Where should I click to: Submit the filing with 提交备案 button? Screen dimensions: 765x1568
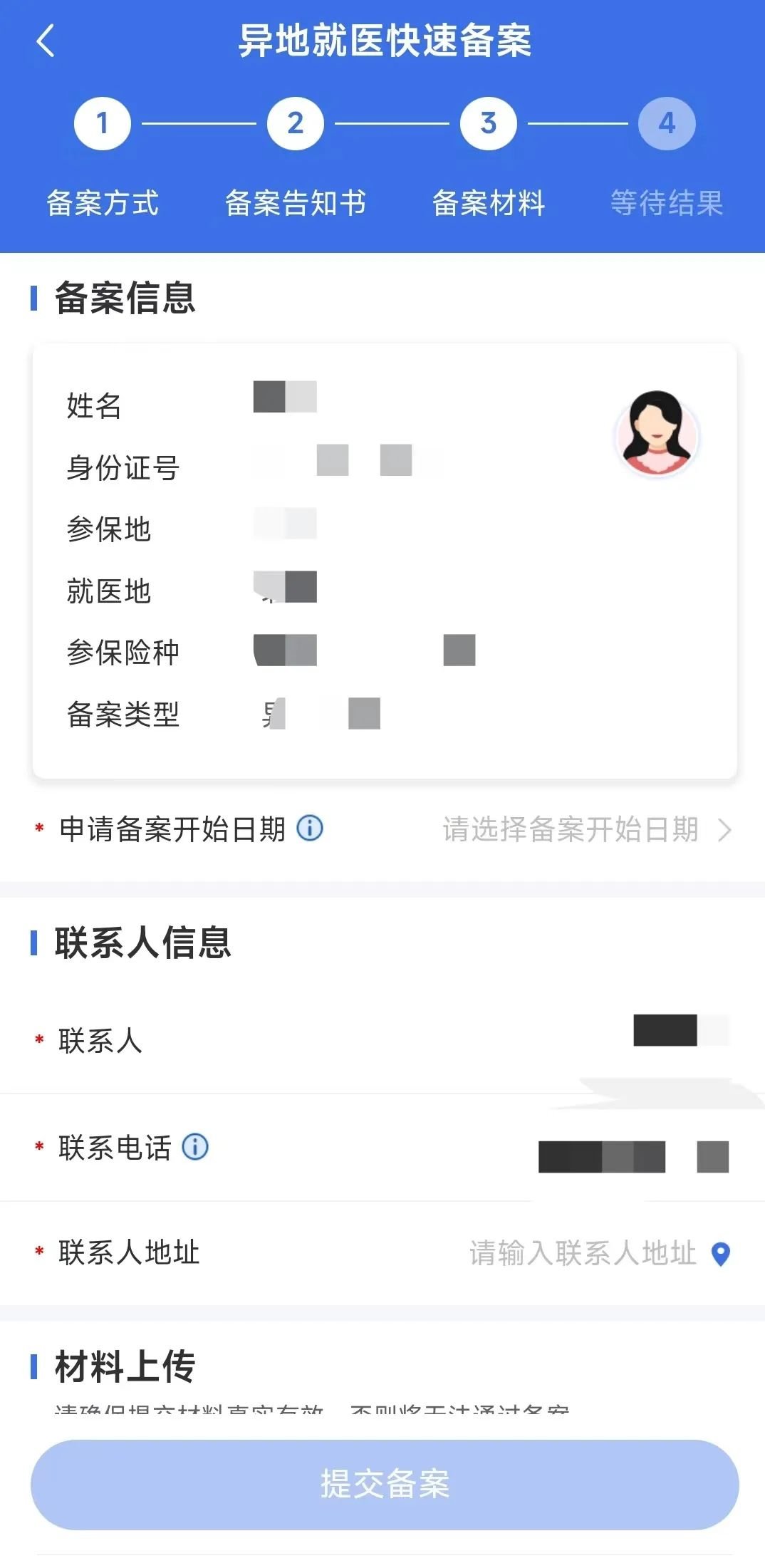tap(384, 1485)
